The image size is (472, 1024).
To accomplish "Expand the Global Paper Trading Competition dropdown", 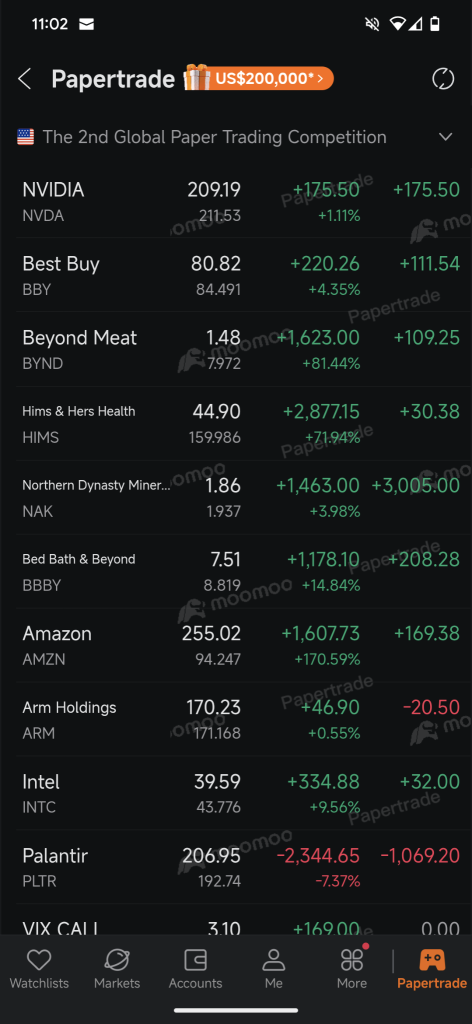I will tap(445, 137).
